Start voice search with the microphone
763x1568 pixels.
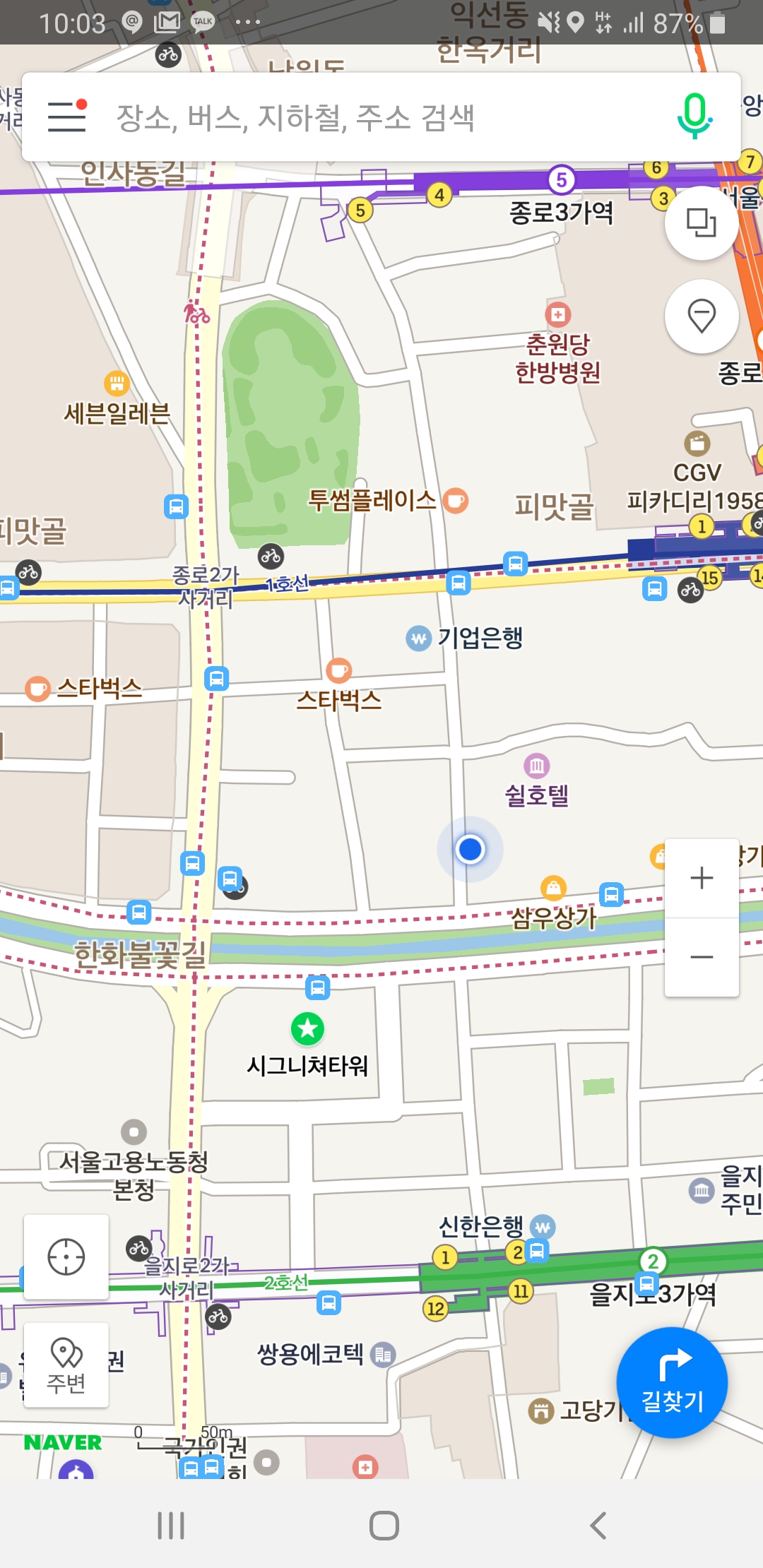pos(694,117)
